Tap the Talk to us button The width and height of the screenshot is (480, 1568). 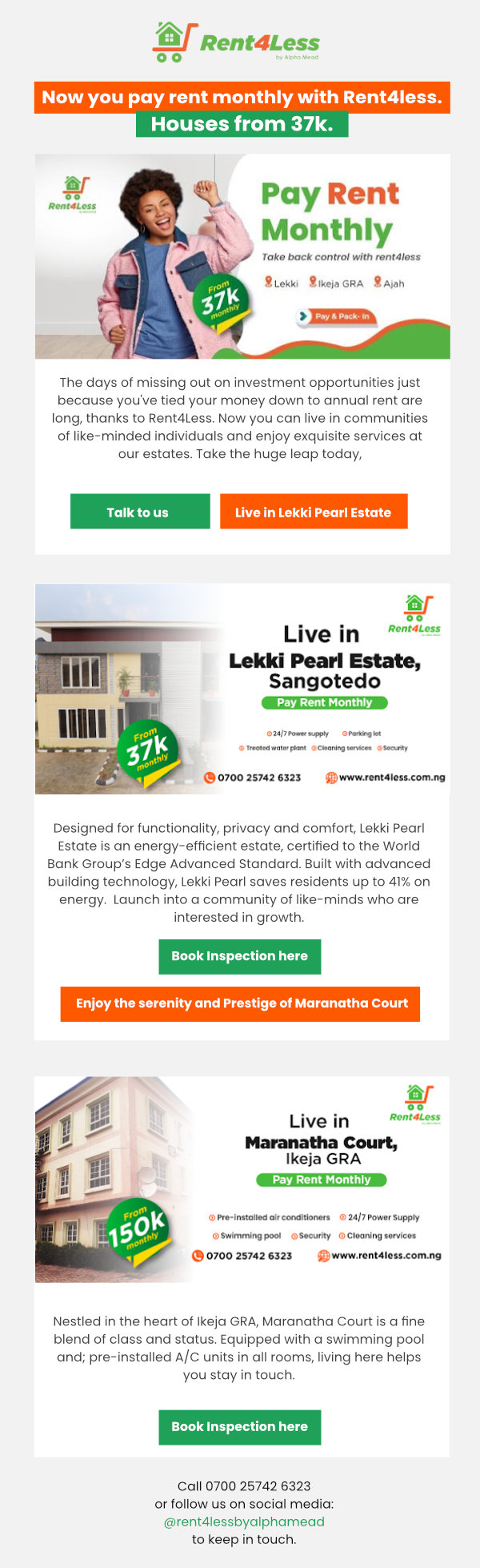(139, 512)
